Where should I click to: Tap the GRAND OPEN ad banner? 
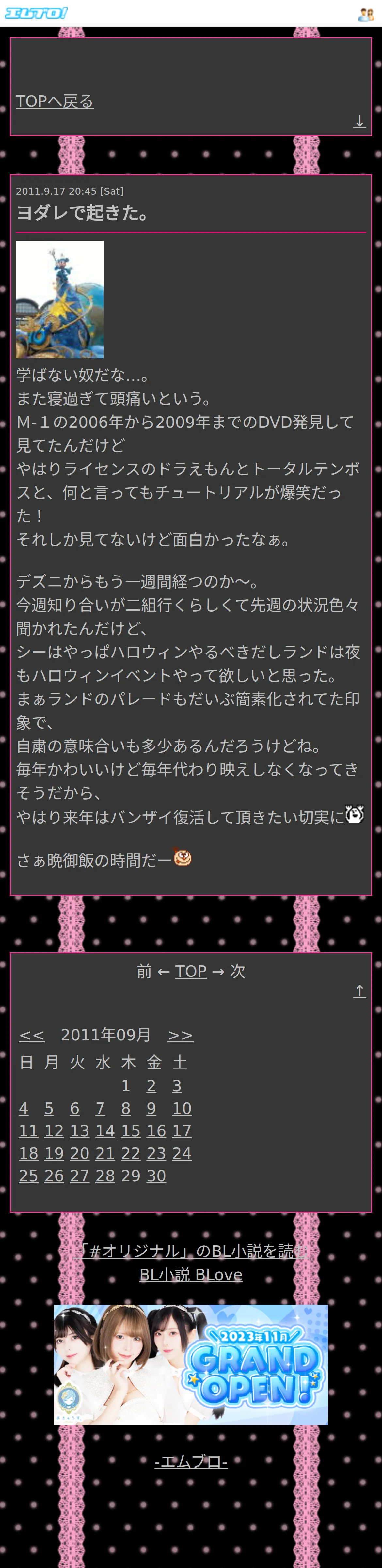(x=191, y=1364)
